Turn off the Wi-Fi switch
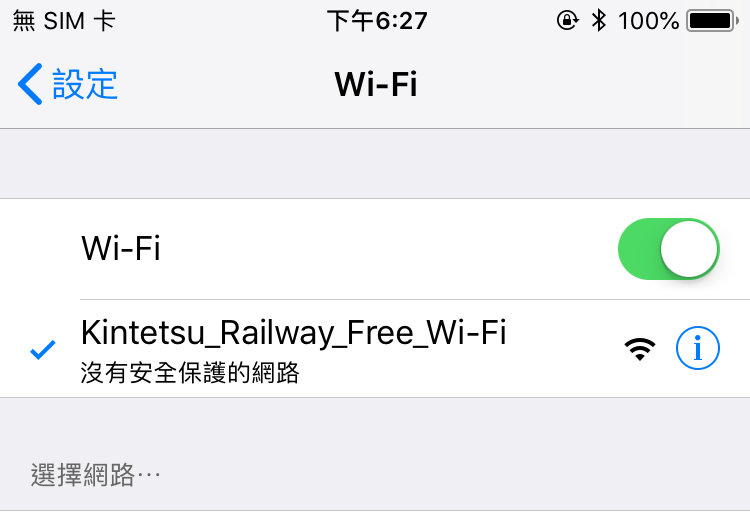This screenshot has height=512, width=750. click(x=668, y=249)
